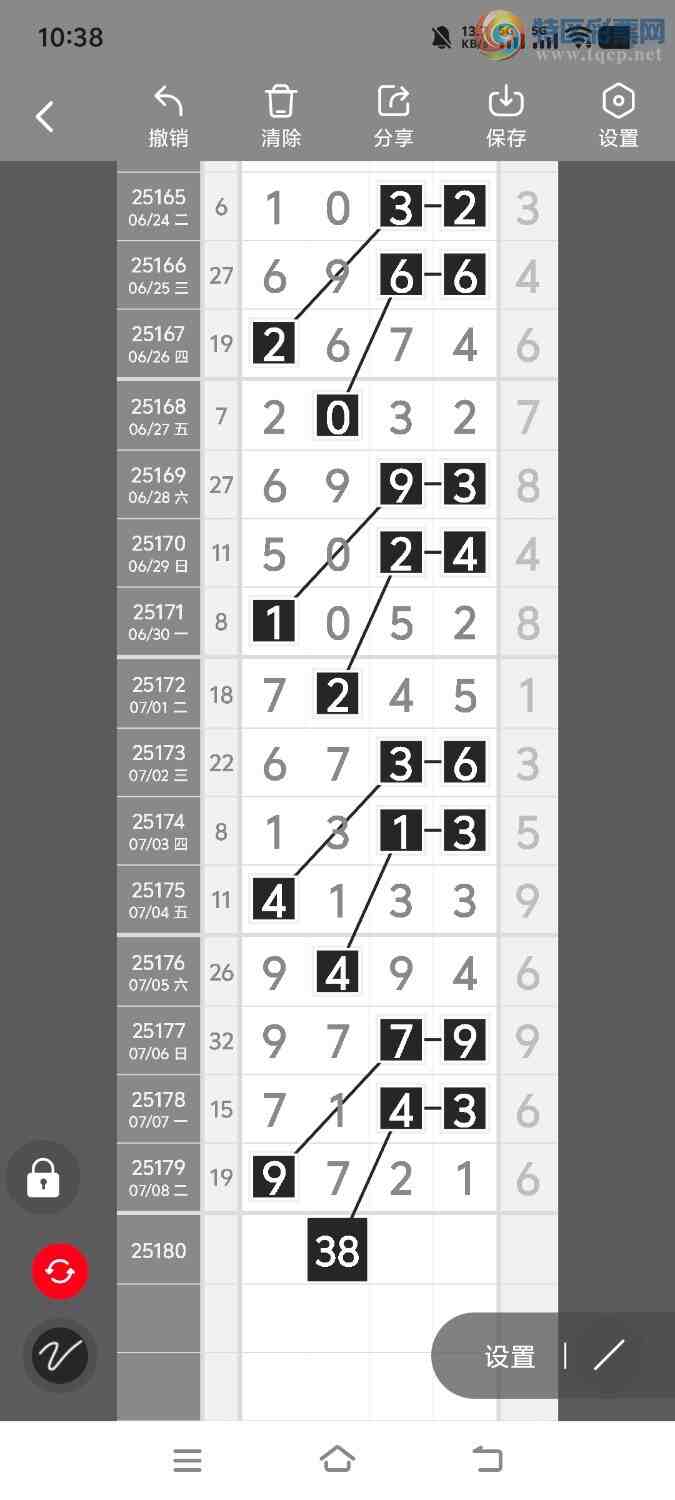
Task: Open 设置 in the floating pill
Action: tap(510, 1356)
